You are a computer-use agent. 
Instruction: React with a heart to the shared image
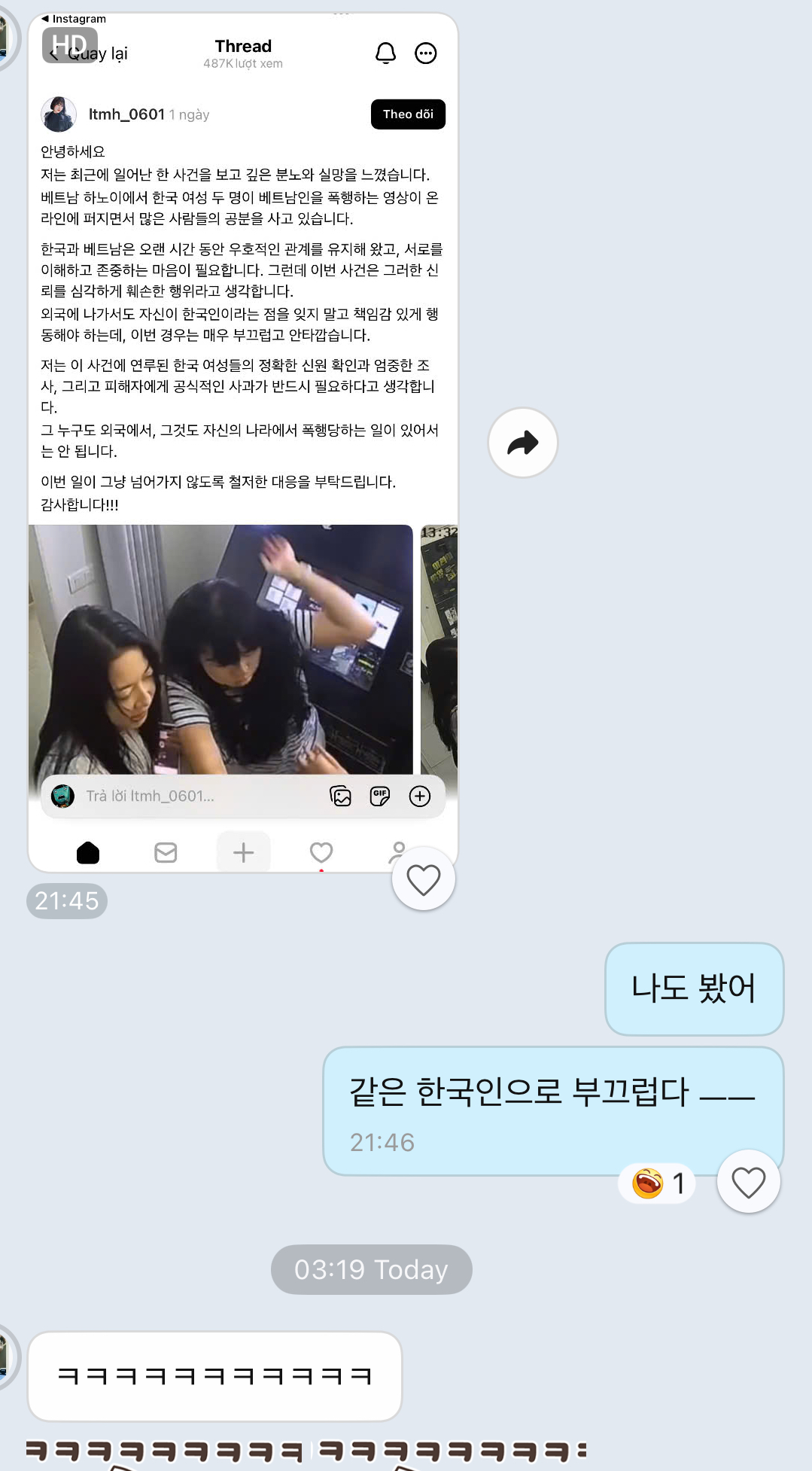423,879
